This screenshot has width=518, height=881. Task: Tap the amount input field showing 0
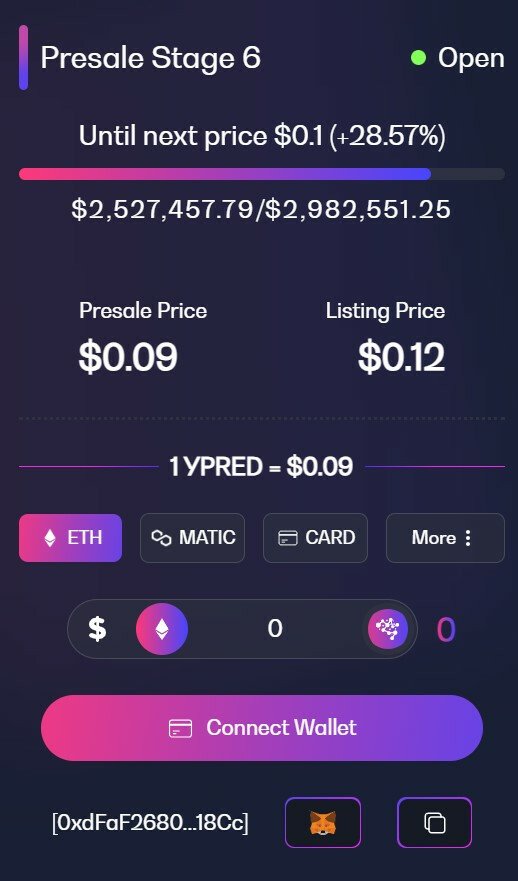pyautogui.click(x=275, y=628)
